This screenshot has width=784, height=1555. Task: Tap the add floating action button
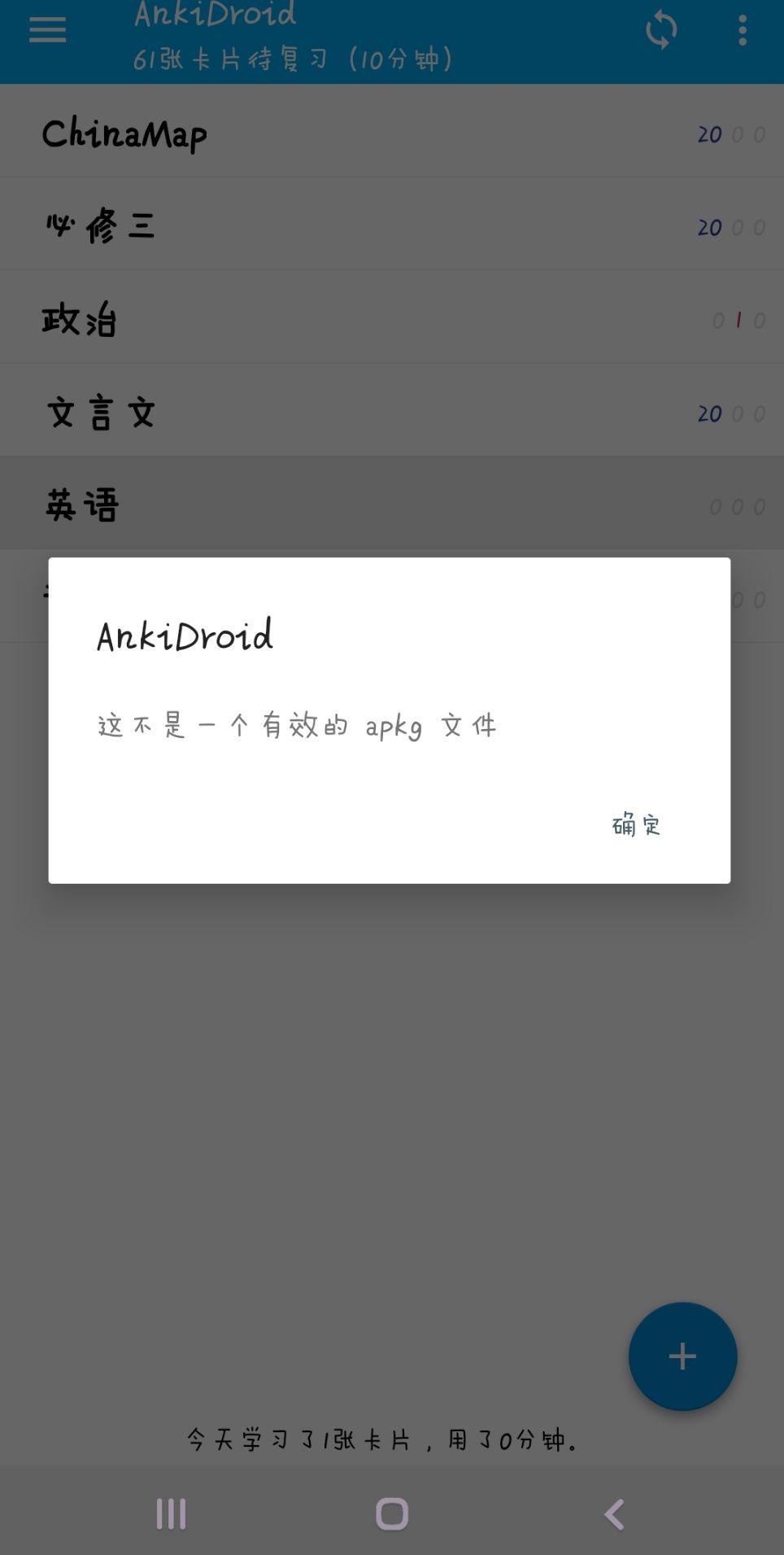682,1356
